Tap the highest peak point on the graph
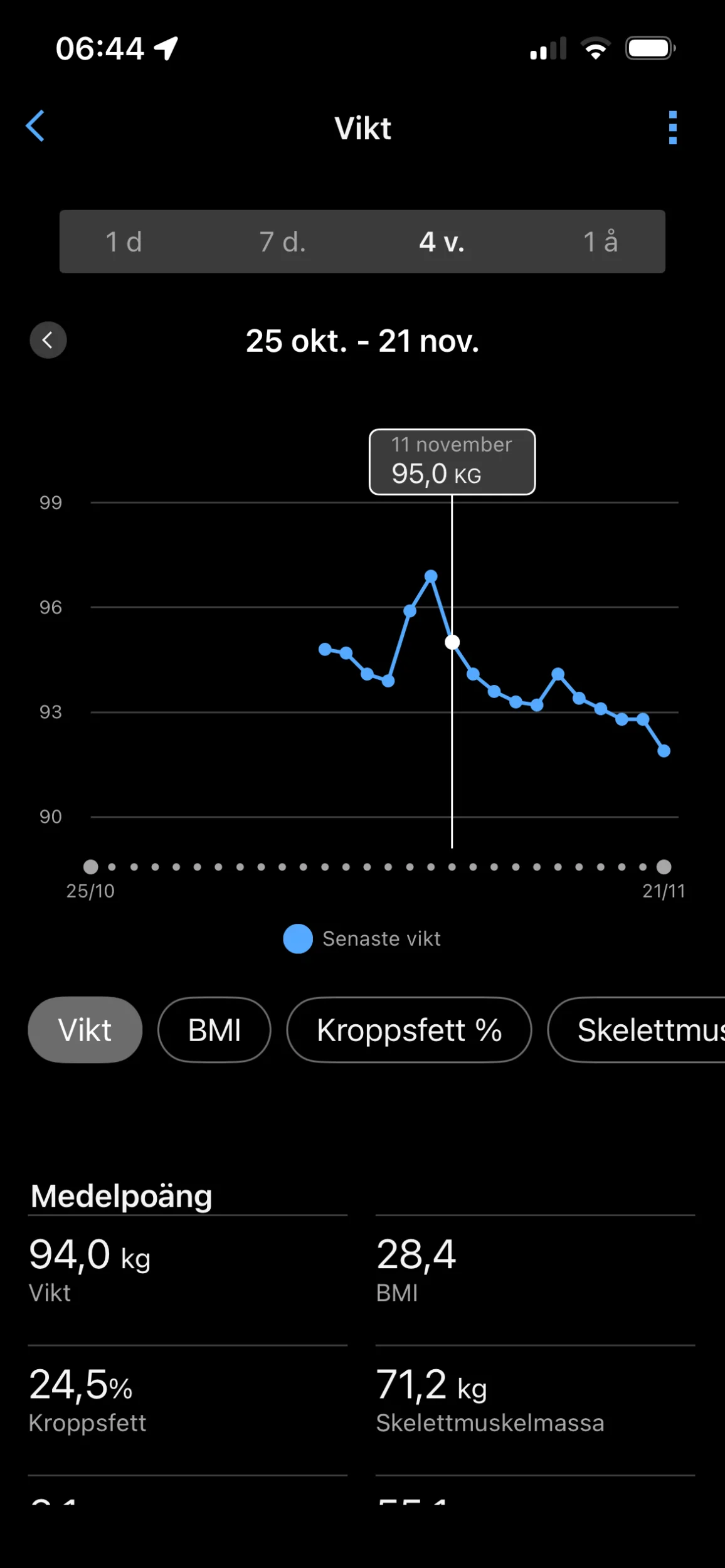725x1568 pixels. pos(431,576)
